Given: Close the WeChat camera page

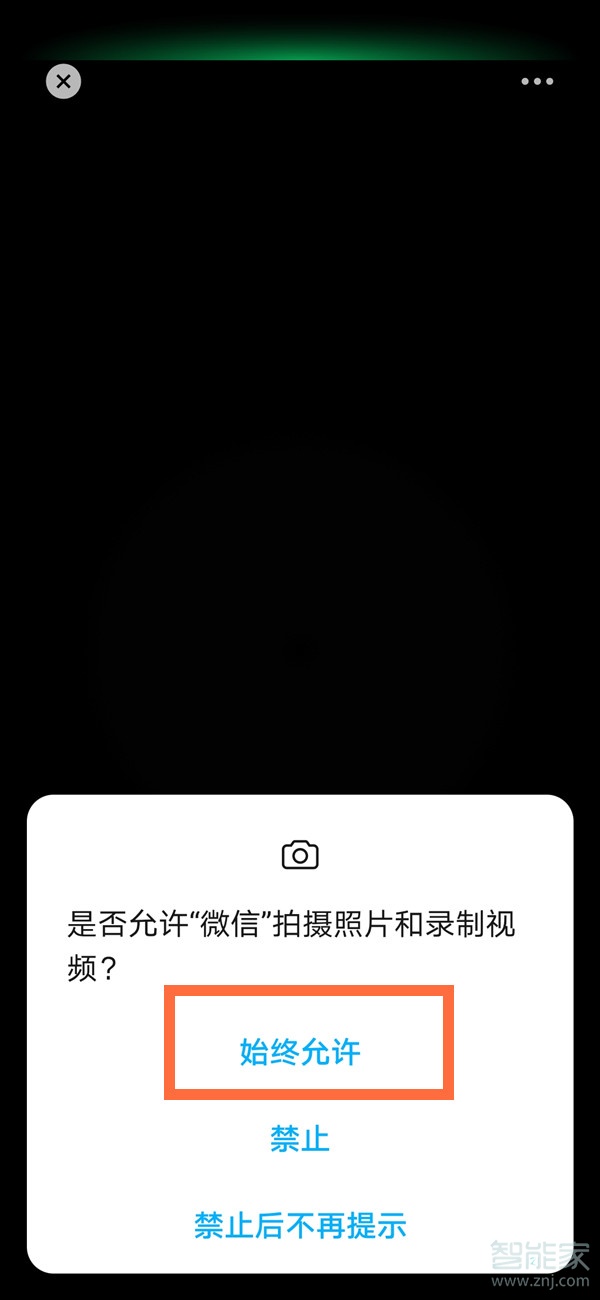Looking at the screenshot, I should click(x=63, y=82).
